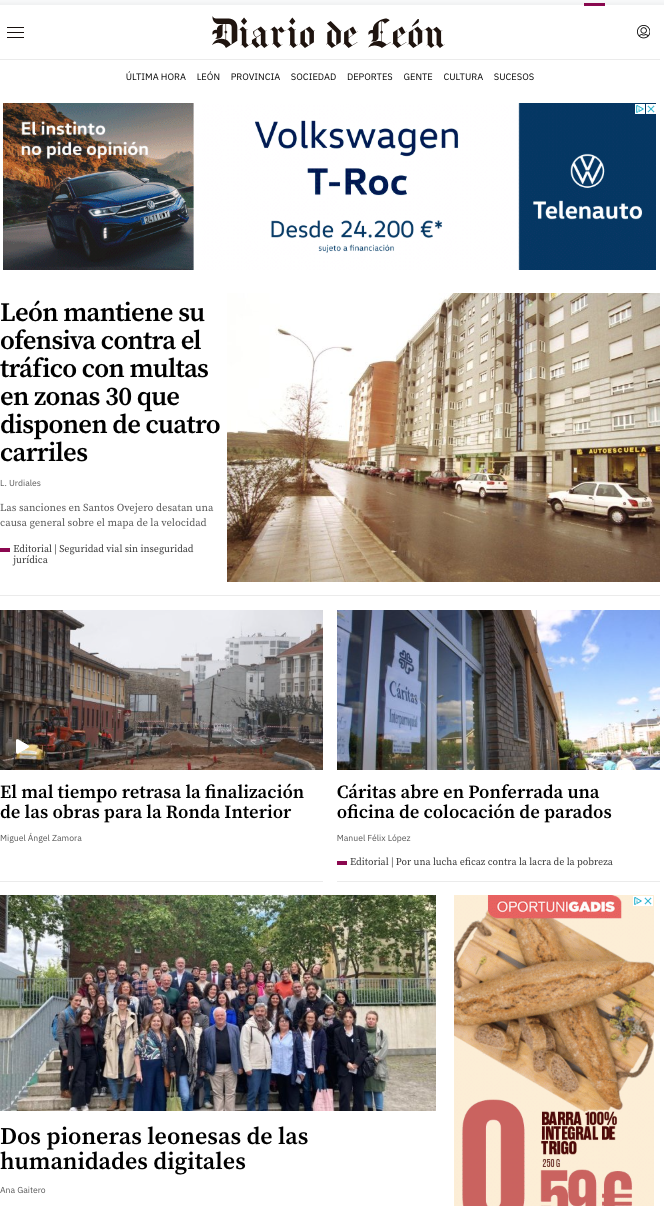Open editorial on fighting poverty

480,861
